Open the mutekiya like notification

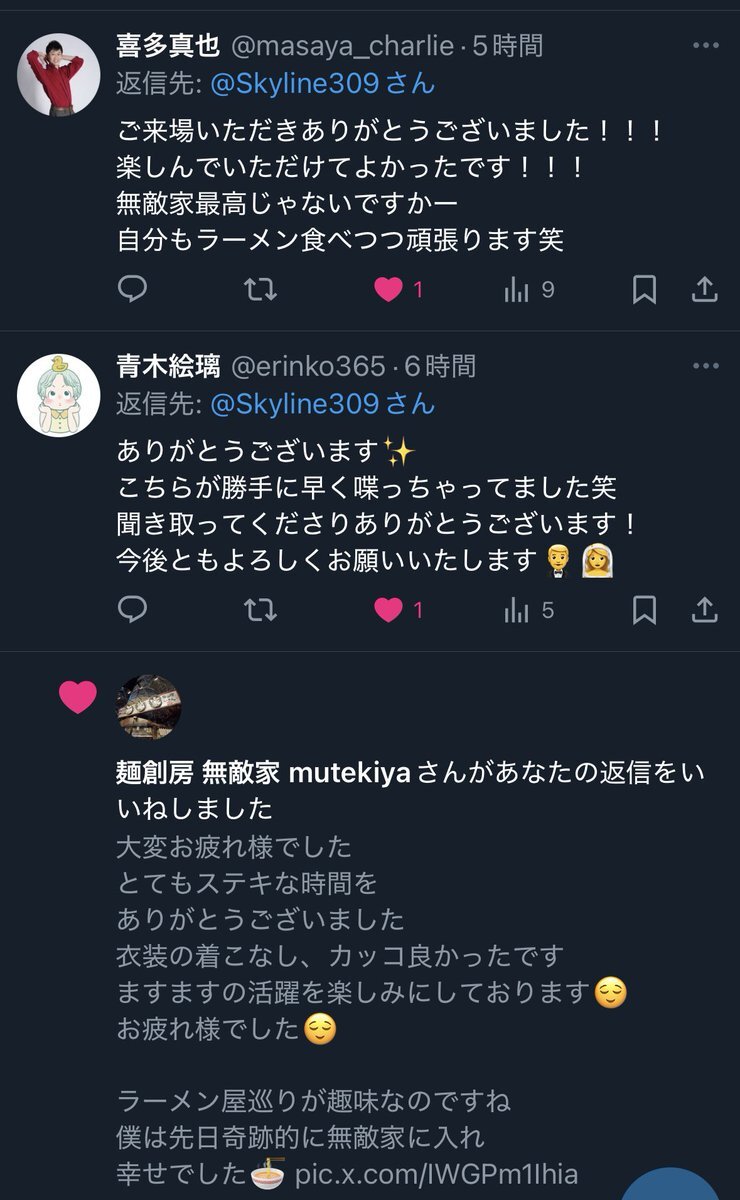(400, 790)
